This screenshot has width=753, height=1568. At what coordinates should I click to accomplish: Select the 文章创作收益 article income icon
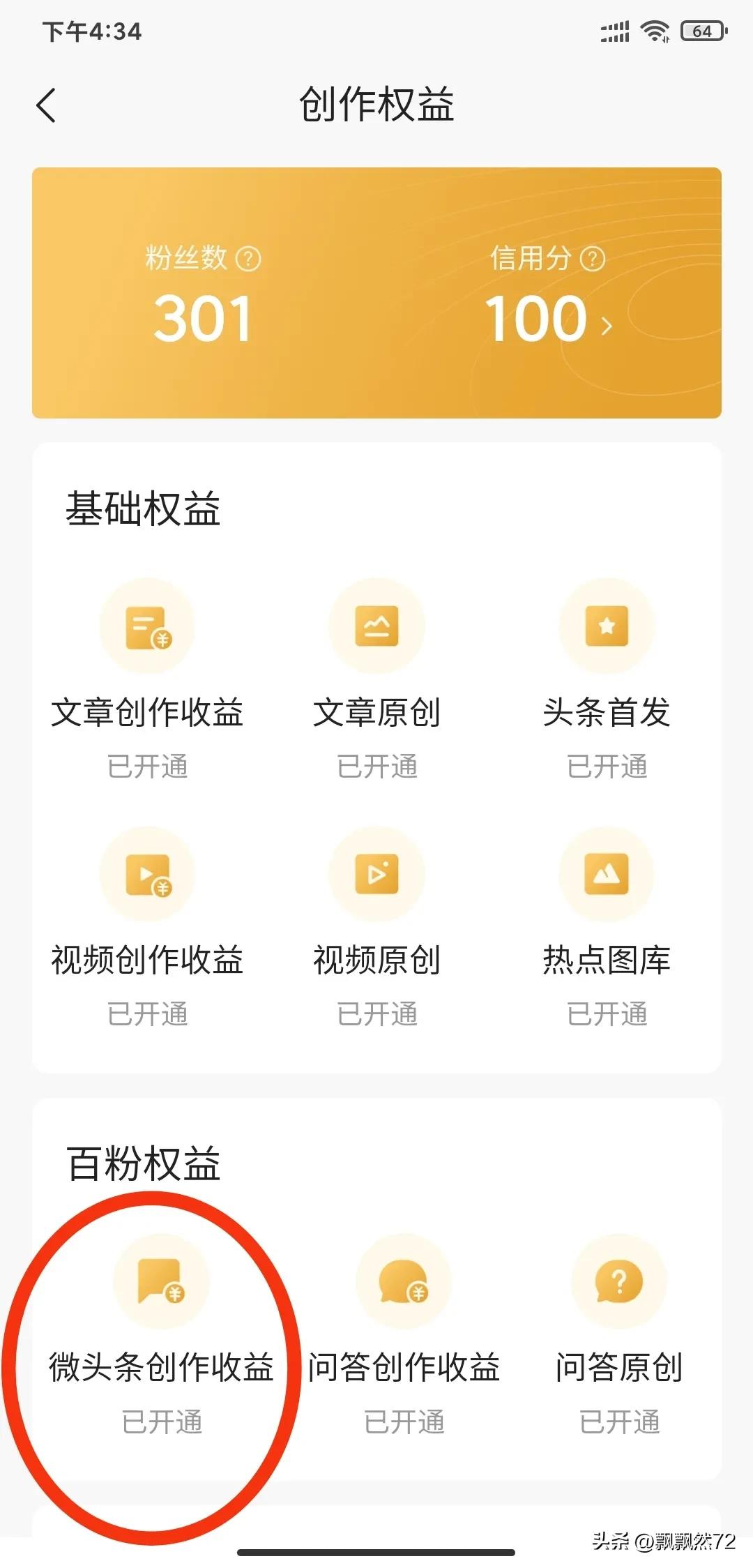tap(146, 626)
